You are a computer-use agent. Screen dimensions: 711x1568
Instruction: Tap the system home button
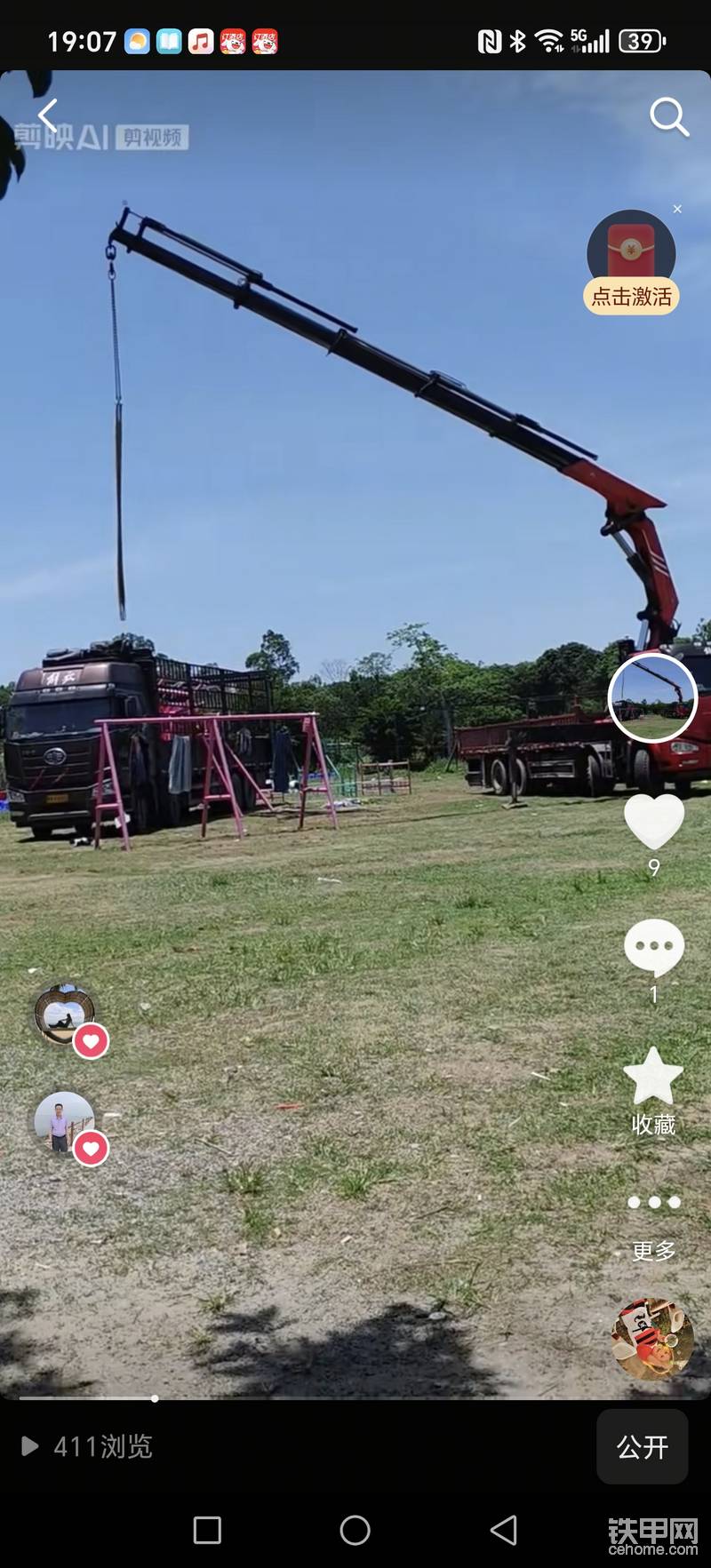click(x=355, y=1530)
